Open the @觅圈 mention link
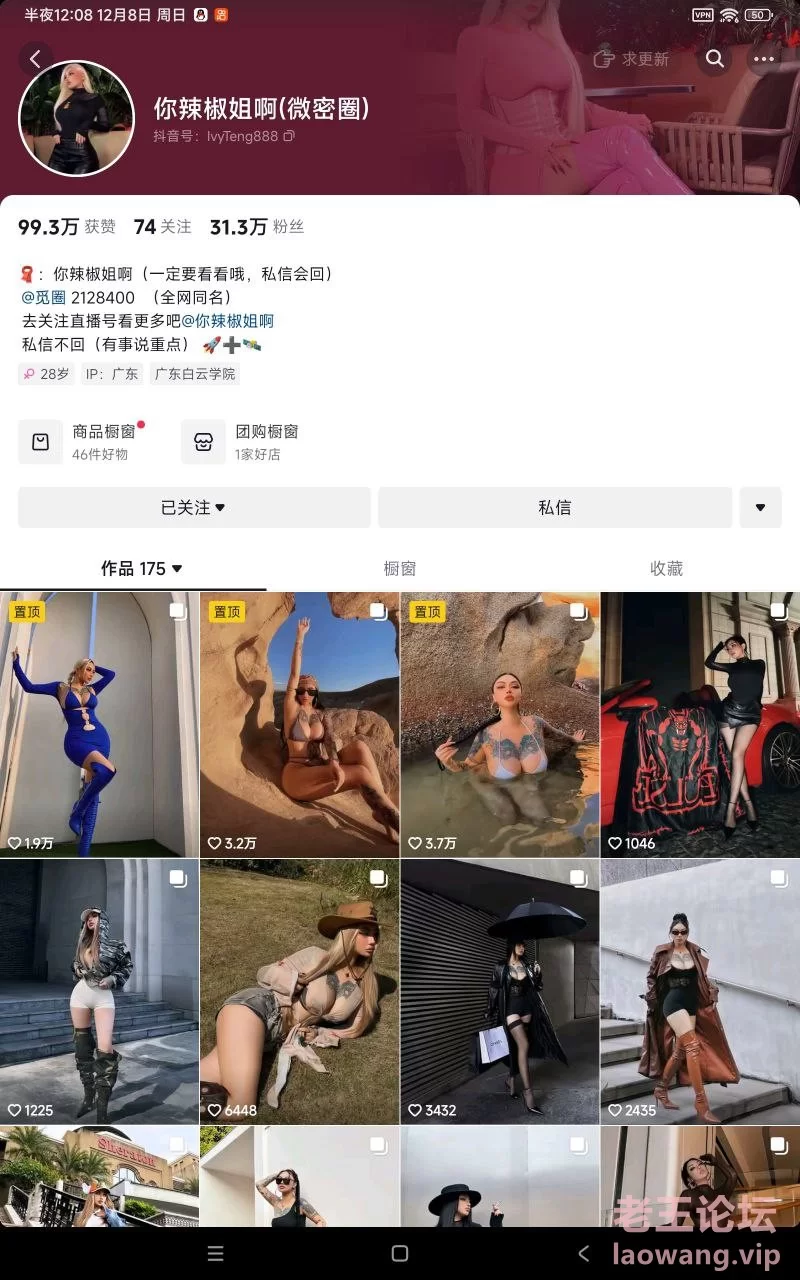The image size is (800, 1280). coord(44,297)
